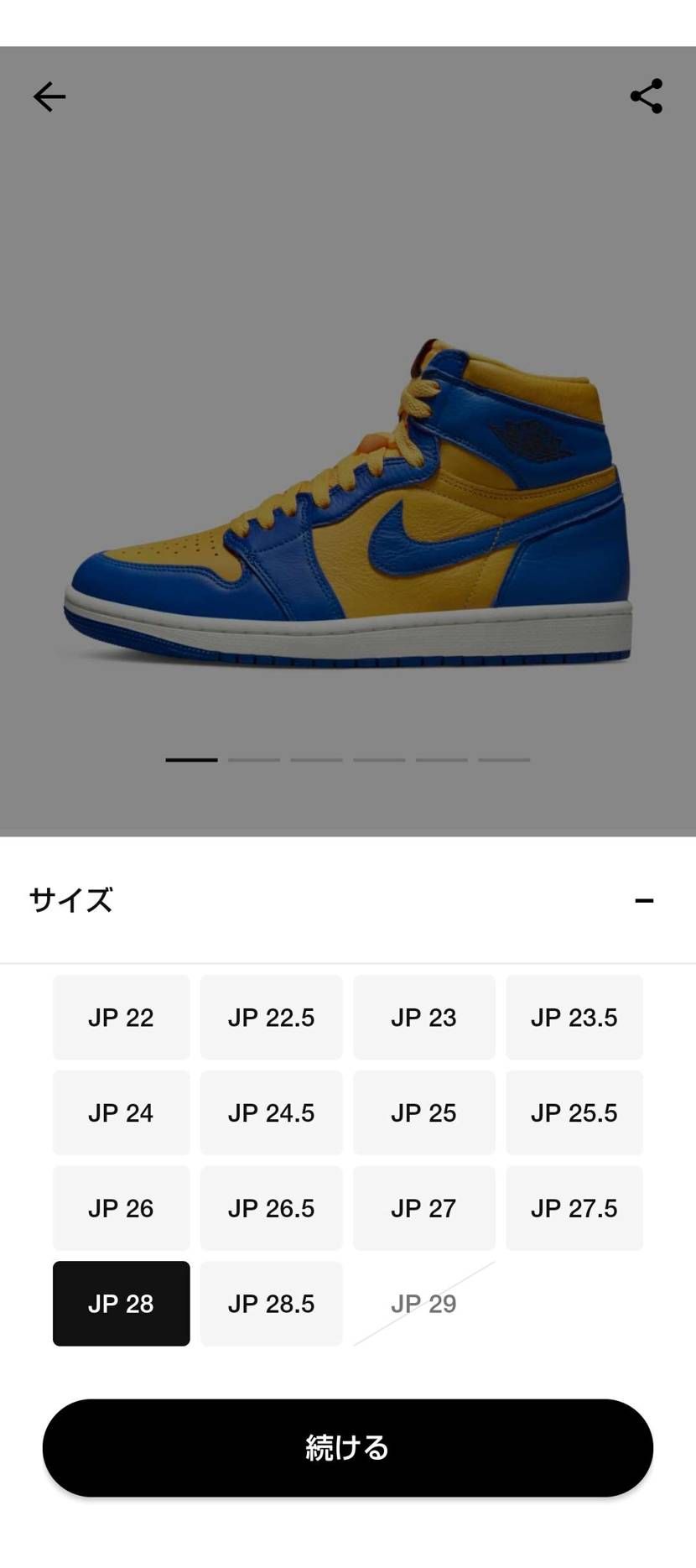Select the first carousel dot

[190, 759]
